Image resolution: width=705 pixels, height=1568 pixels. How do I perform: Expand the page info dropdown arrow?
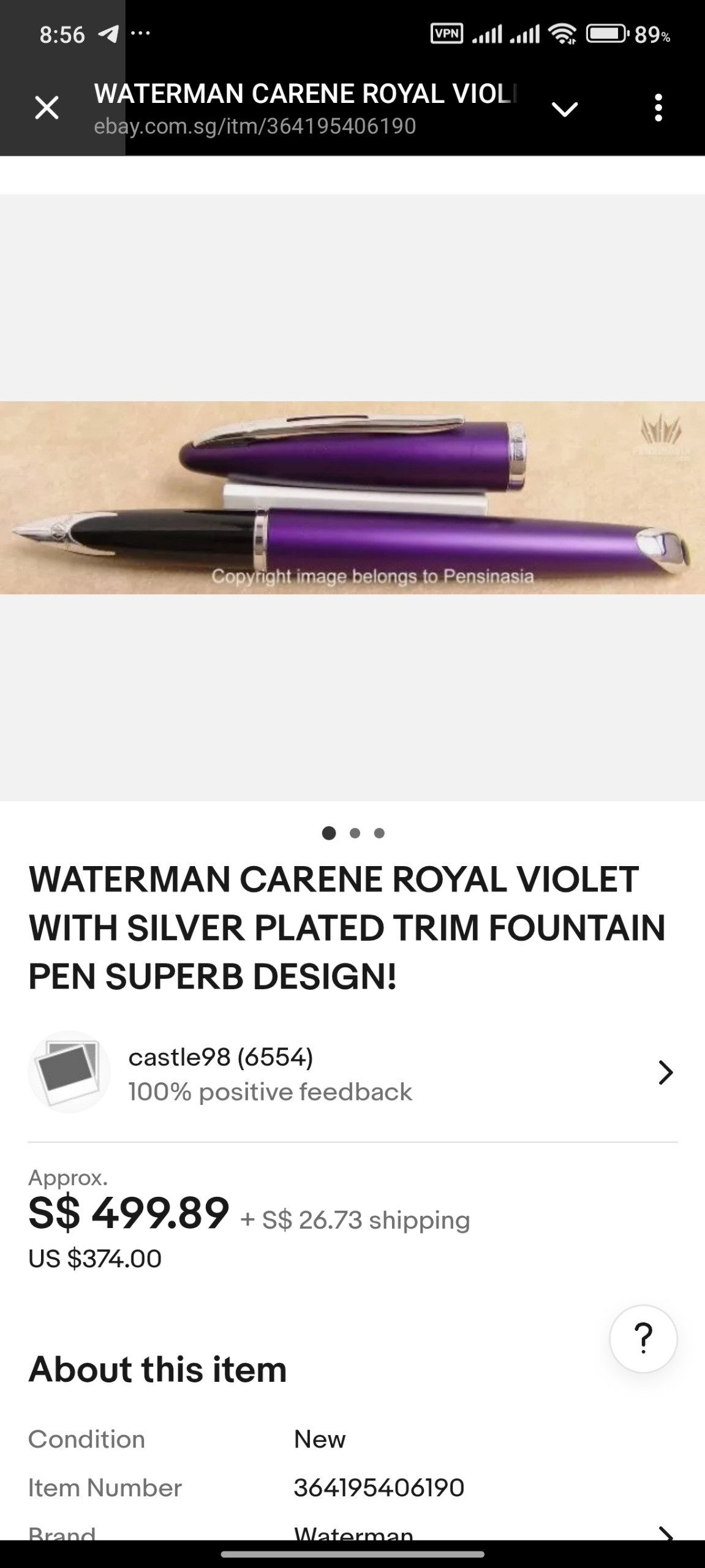click(564, 109)
